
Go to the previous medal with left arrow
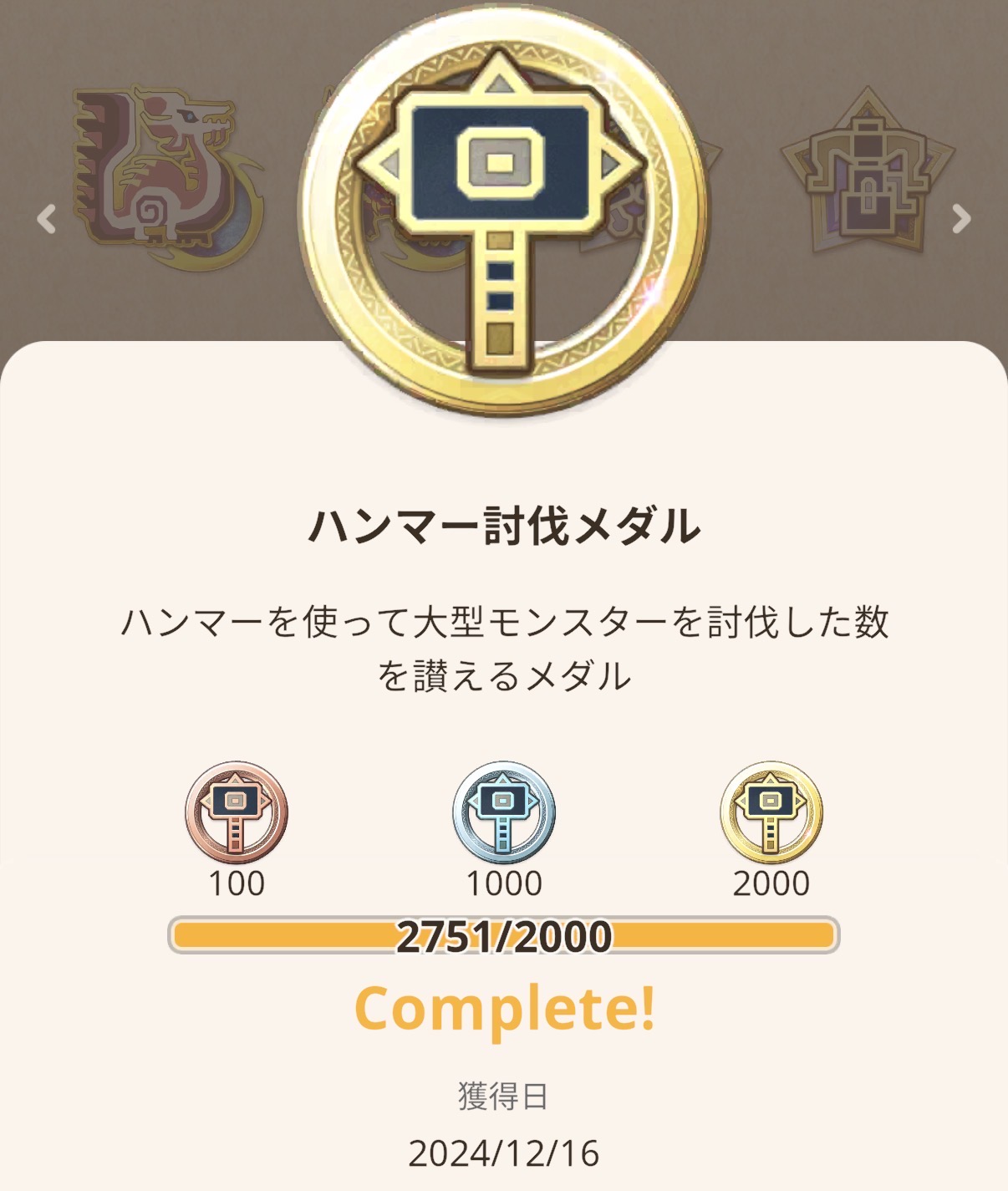pyautogui.click(x=47, y=219)
